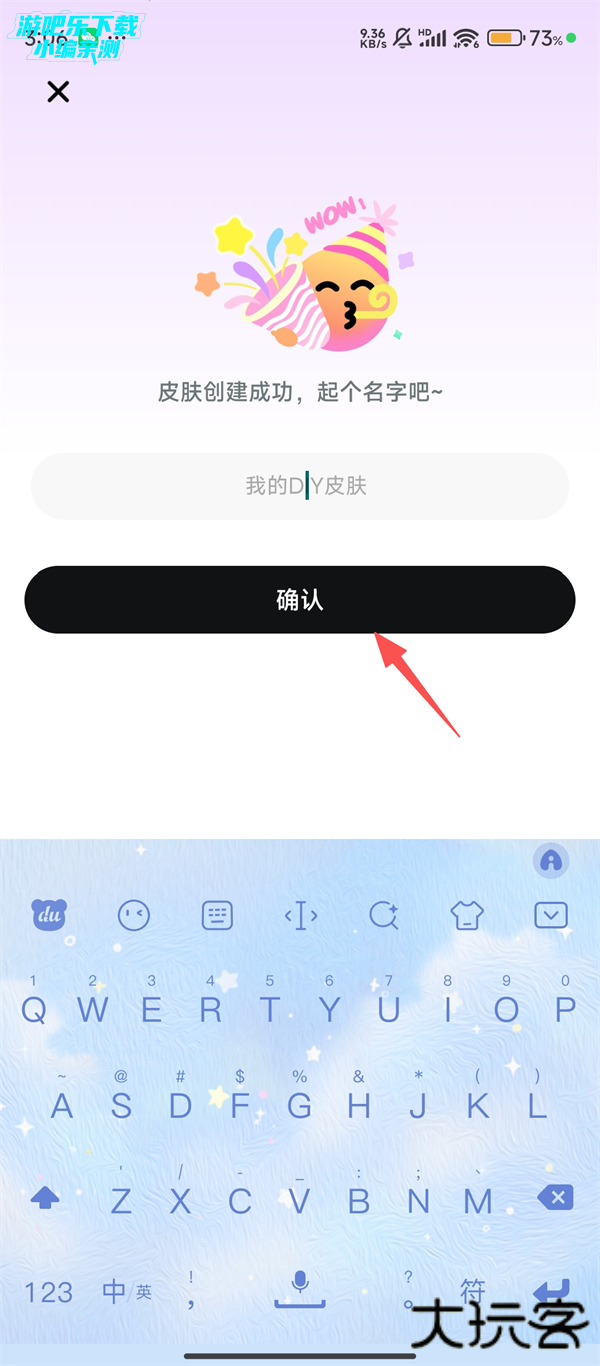Switch to the 123 numeric keypad

click(48, 1292)
